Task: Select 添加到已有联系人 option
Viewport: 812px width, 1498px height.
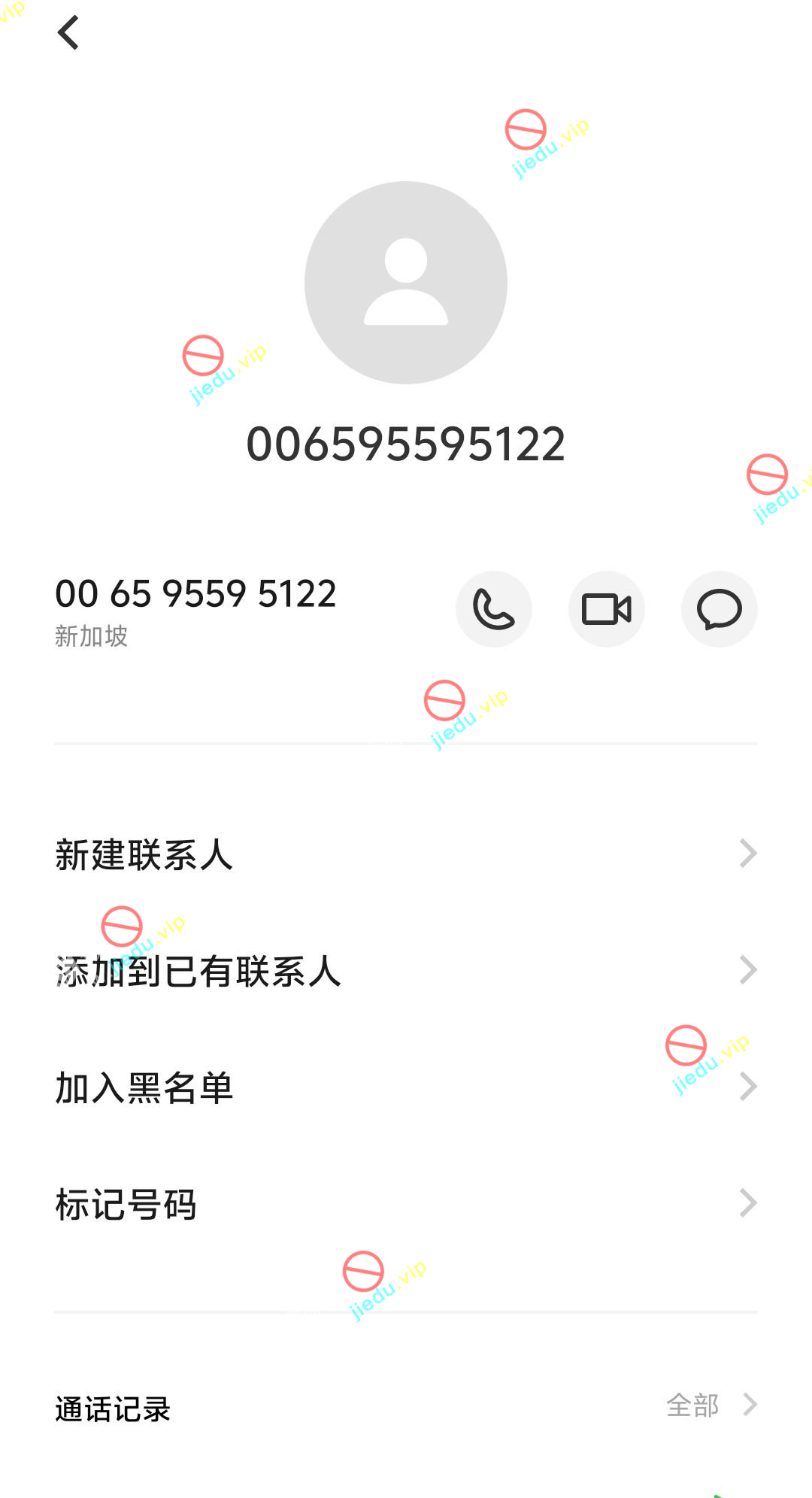Action: coord(406,971)
